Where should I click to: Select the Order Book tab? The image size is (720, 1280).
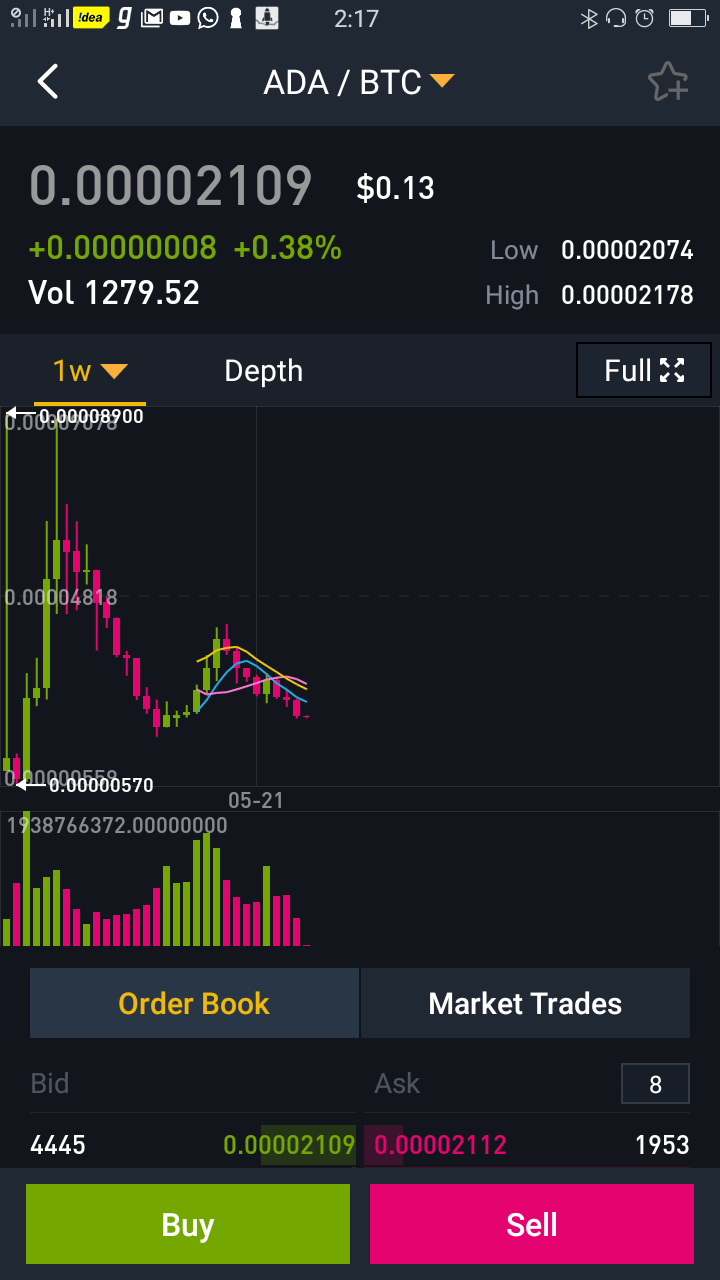pos(194,1003)
